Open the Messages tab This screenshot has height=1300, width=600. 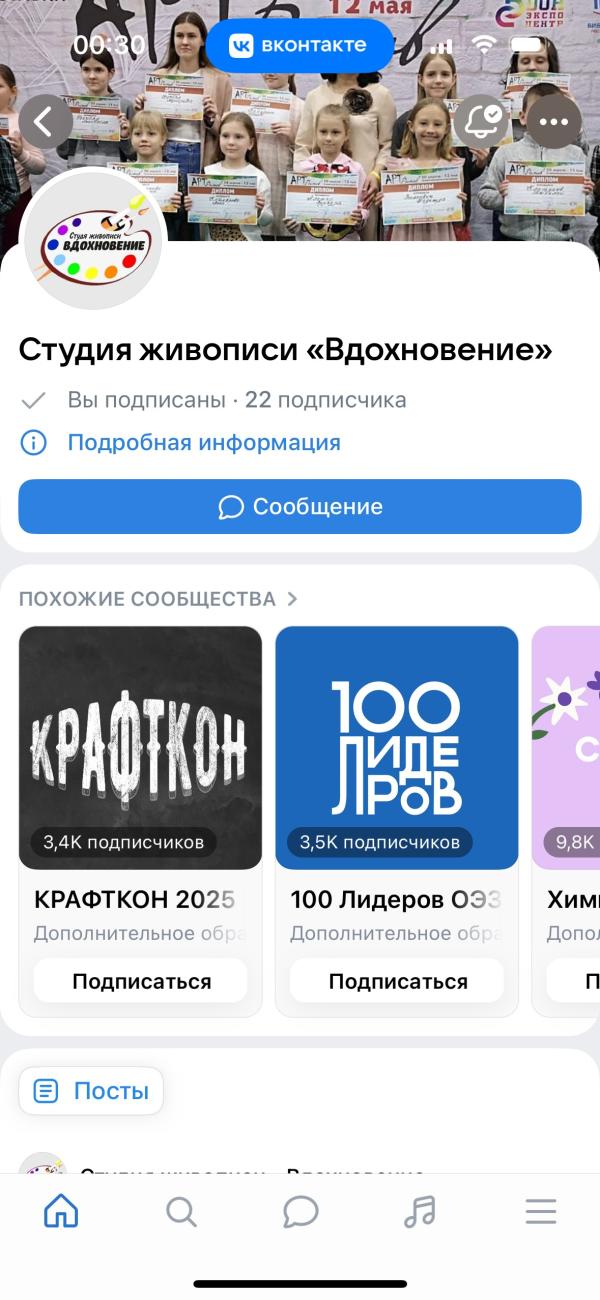[300, 1212]
